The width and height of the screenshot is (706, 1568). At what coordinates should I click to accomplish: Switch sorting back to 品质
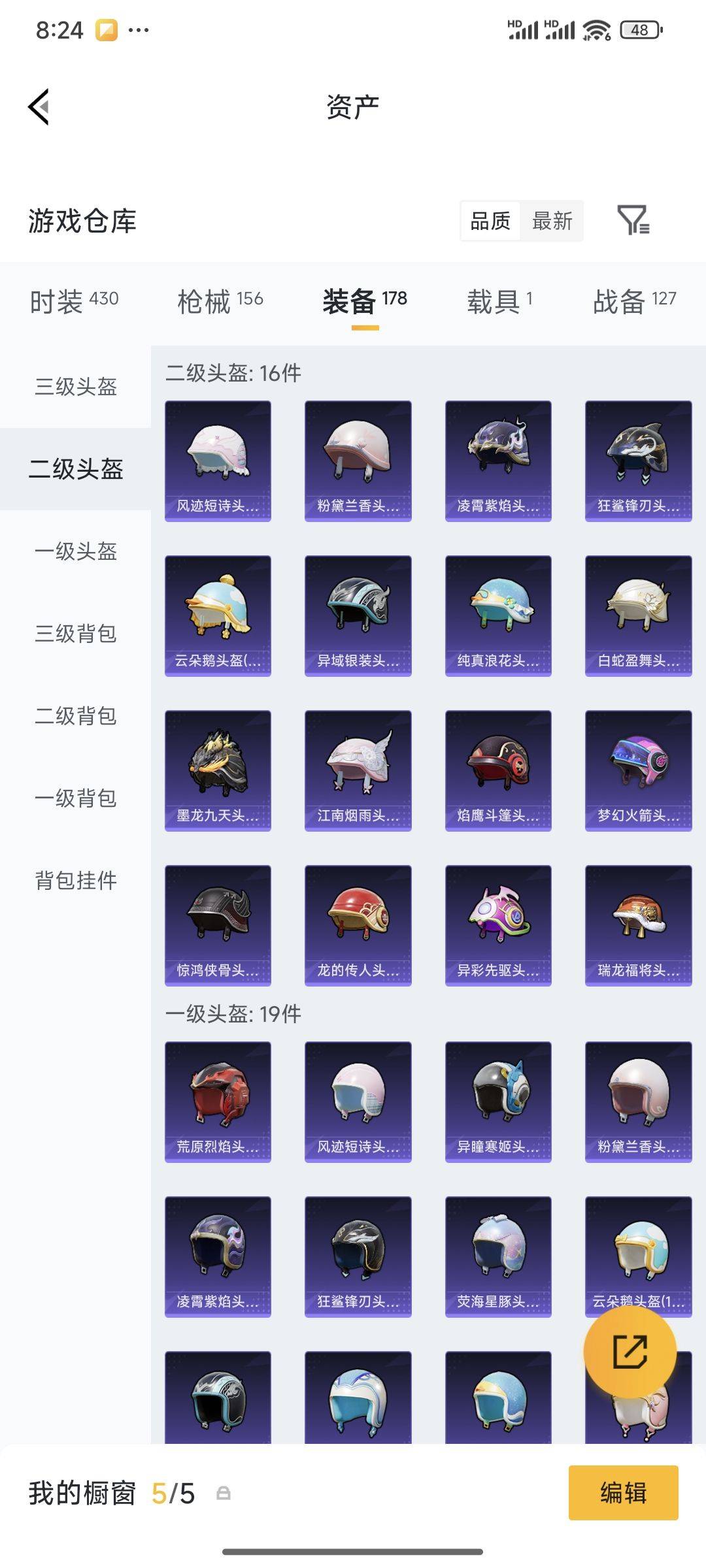(492, 221)
